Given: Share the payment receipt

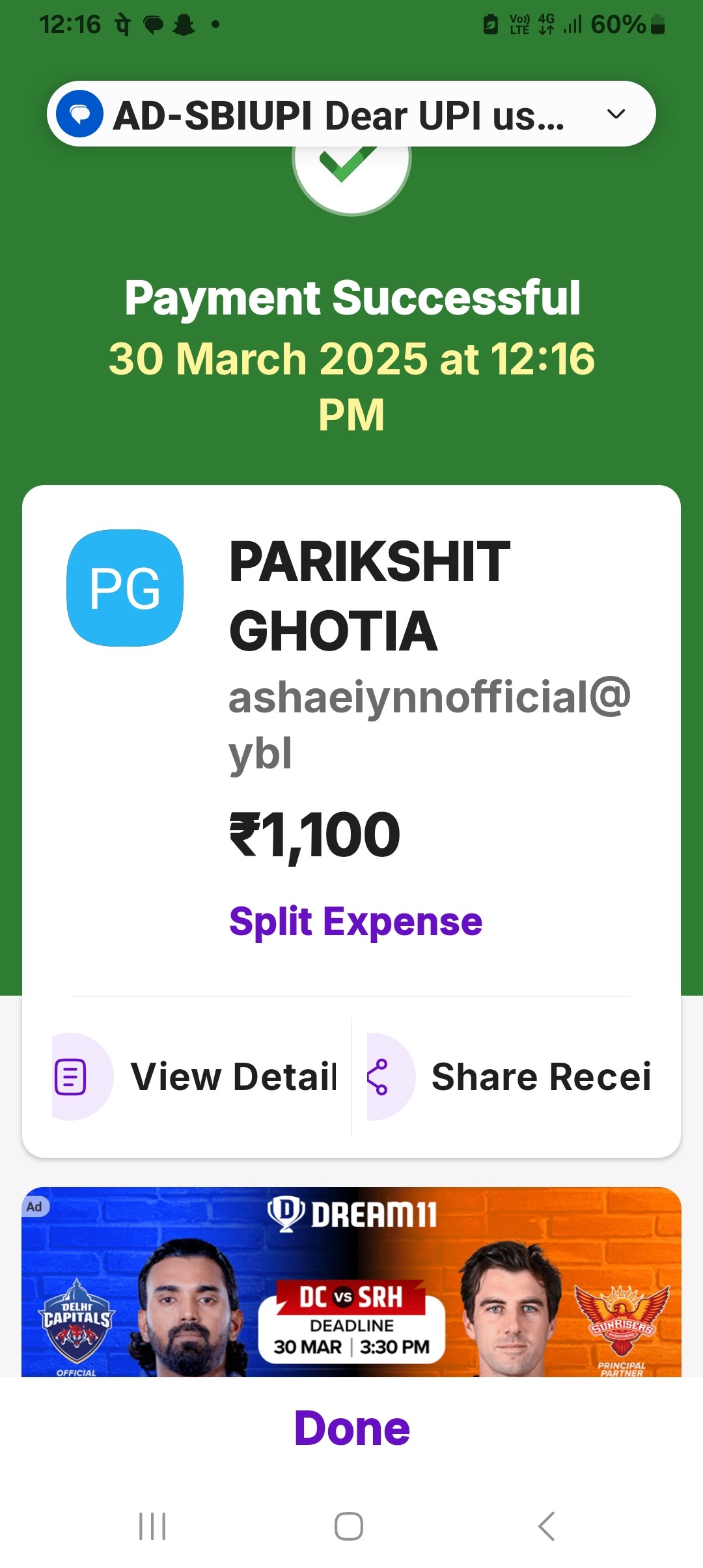Looking at the screenshot, I should pos(509,1076).
